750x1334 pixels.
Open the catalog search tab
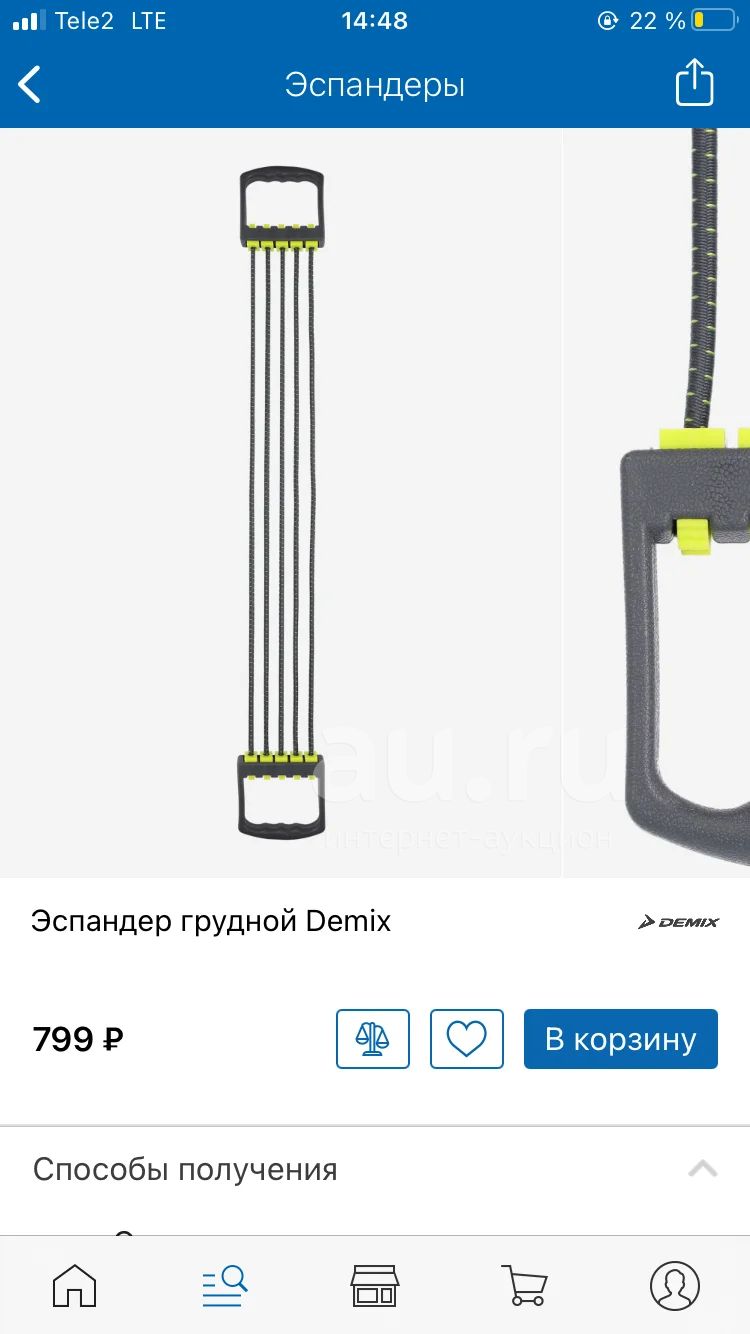coord(225,1285)
